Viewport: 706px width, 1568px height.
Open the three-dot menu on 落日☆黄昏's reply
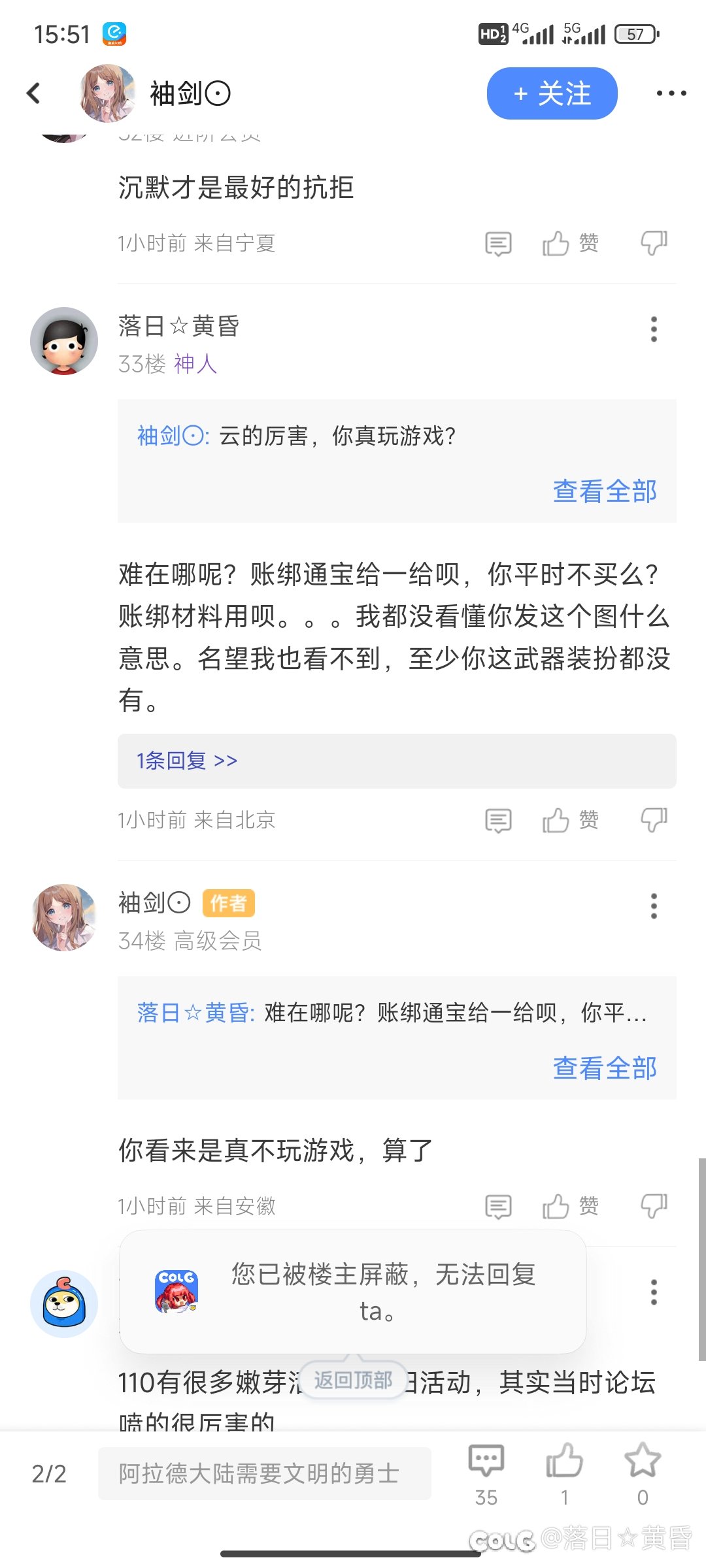click(x=653, y=329)
